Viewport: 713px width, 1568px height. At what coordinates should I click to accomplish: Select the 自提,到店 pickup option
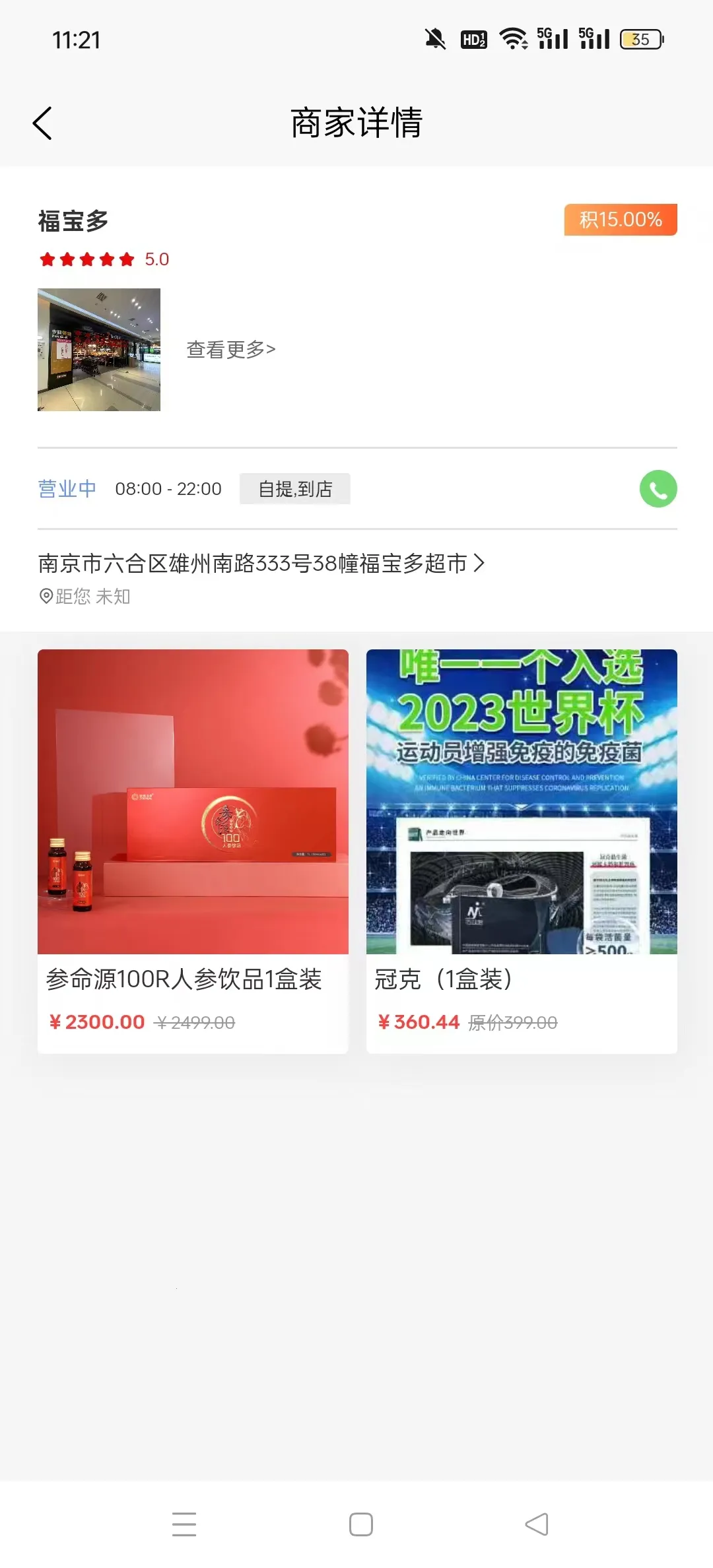tap(294, 488)
